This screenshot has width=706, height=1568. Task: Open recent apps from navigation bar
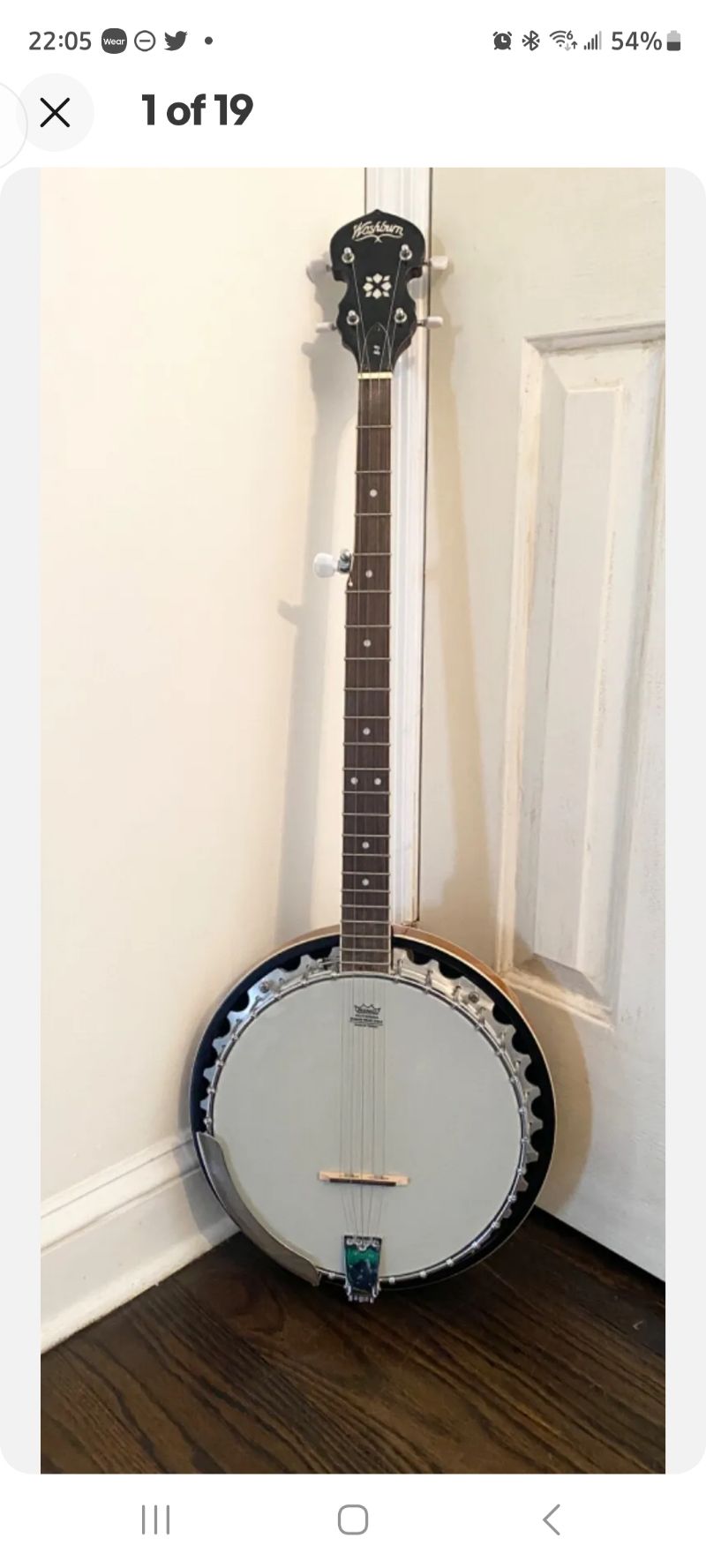point(155,1519)
